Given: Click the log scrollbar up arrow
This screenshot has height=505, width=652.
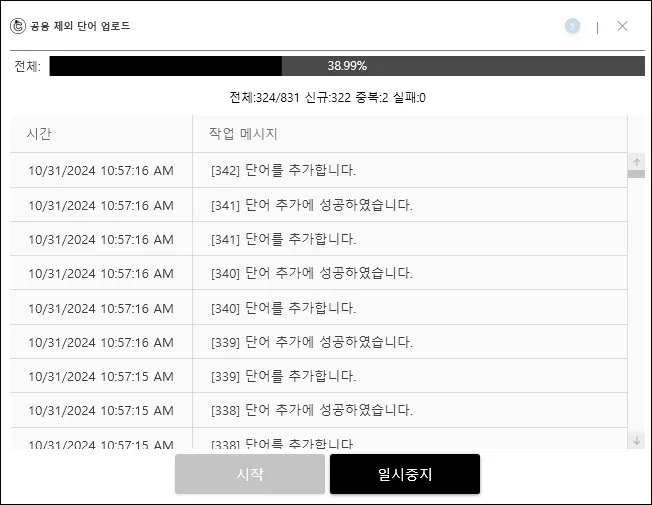Looking at the screenshot, I should (636, 161).
